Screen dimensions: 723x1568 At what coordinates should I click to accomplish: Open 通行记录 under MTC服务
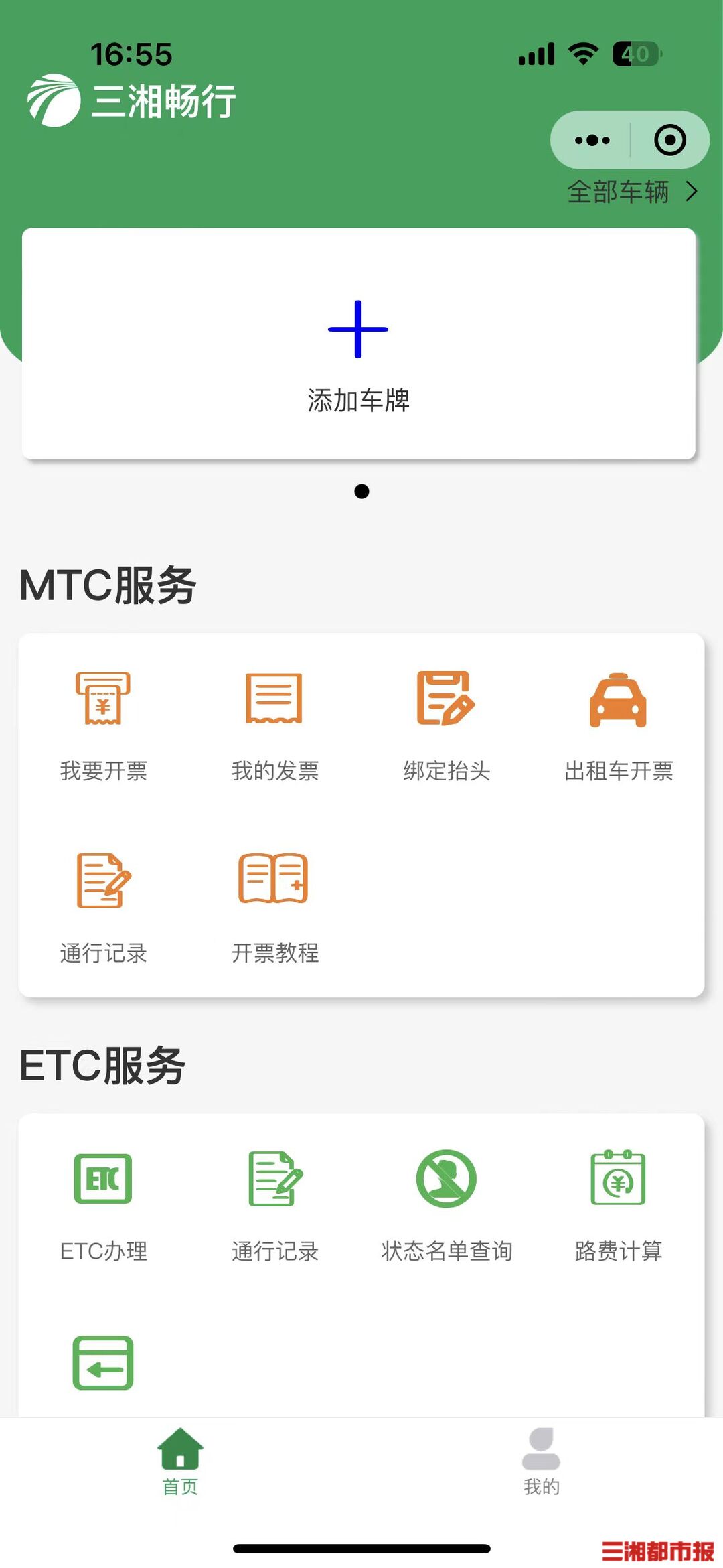103,908
